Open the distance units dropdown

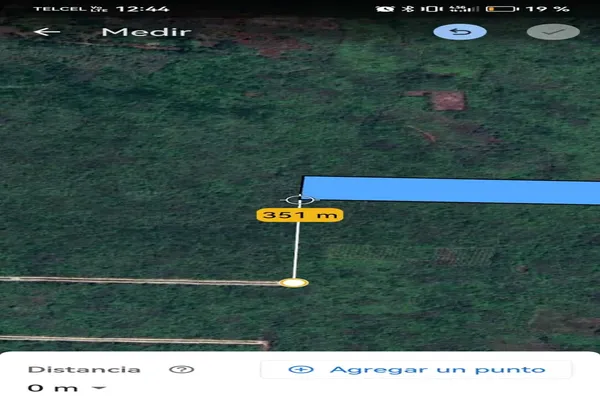pyautogui.click(x=98, y=388)
